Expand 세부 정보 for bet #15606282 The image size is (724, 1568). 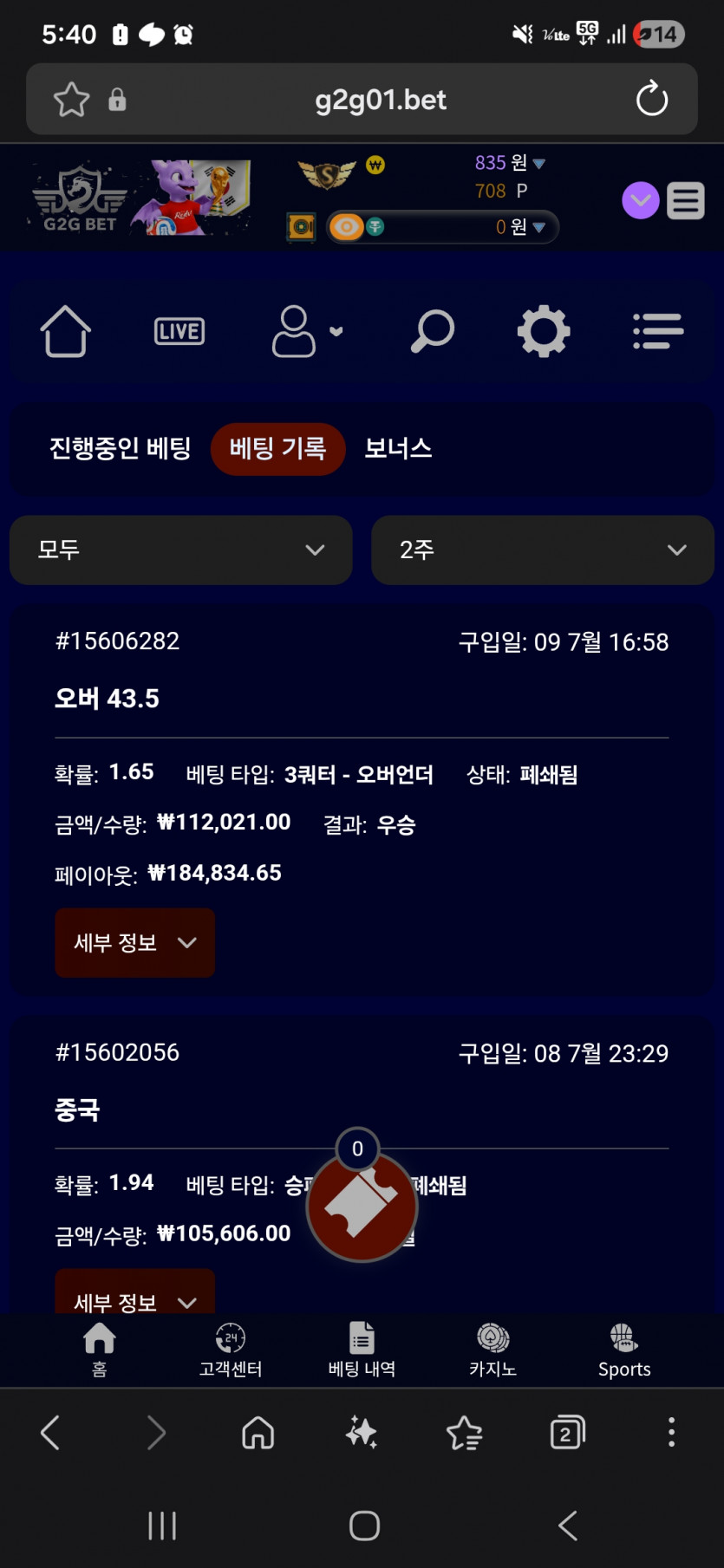[134, 943]
